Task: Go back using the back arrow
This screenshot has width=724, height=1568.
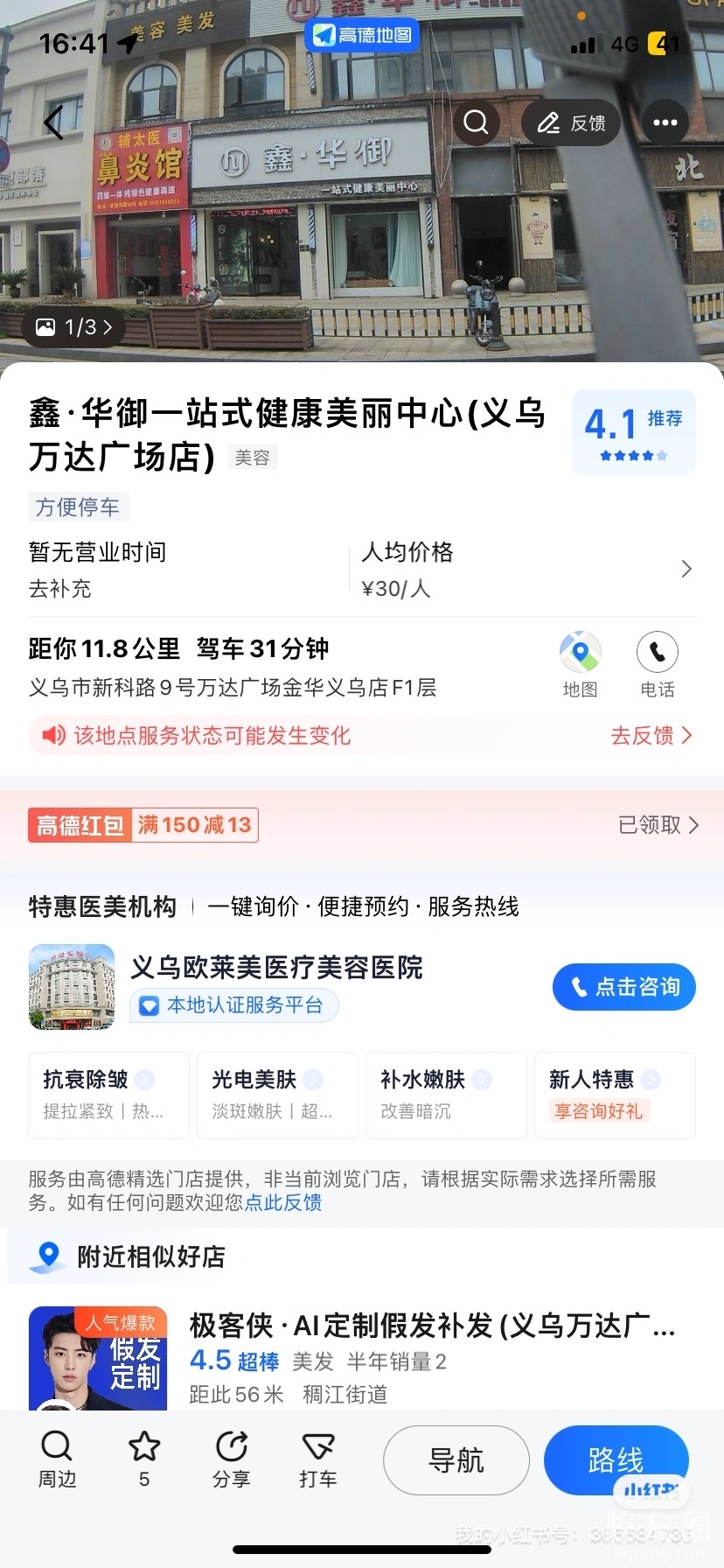Action: pyautogui.click(x=54, y=122)
